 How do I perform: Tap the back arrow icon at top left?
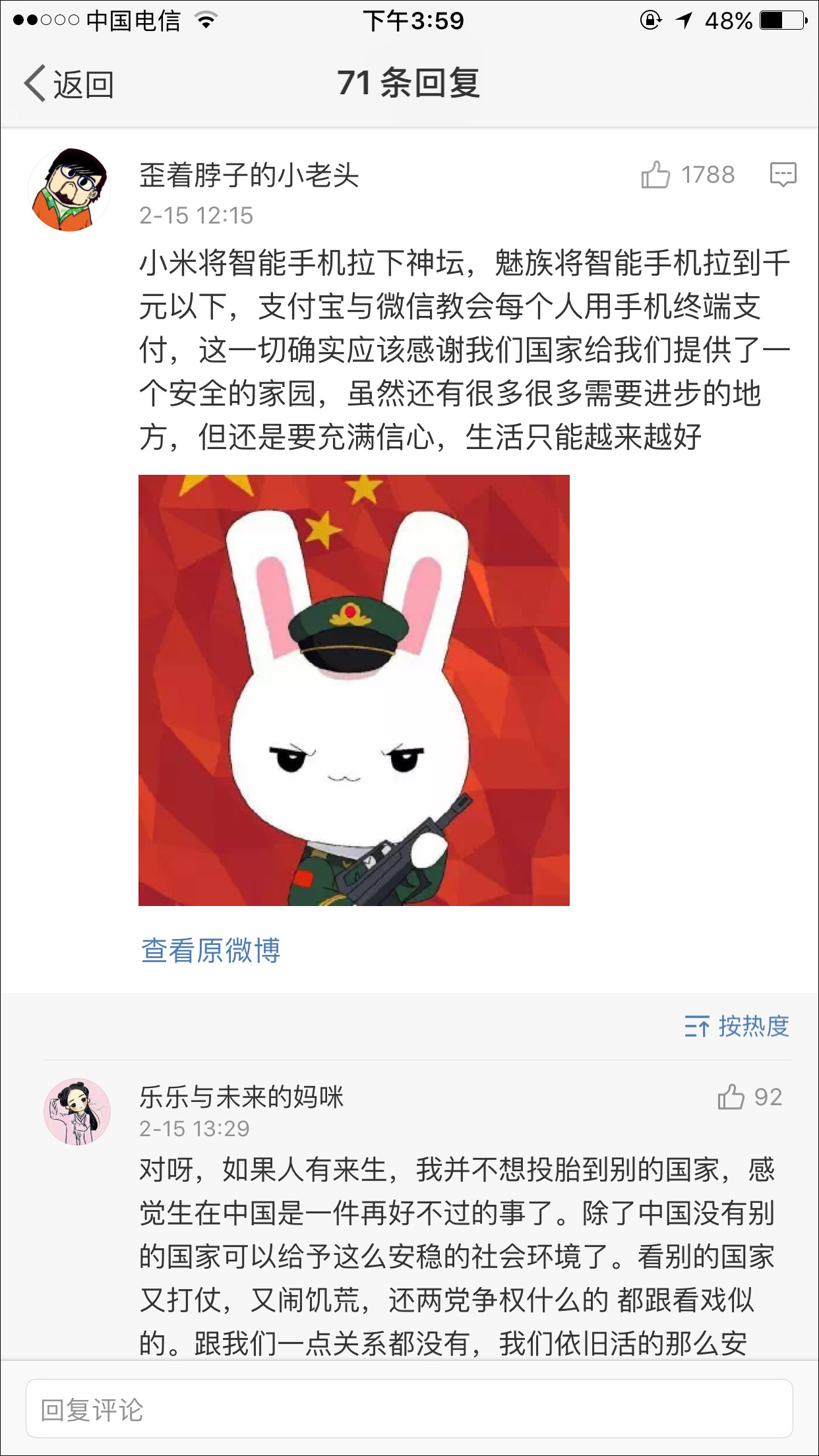tap(36, 84)
